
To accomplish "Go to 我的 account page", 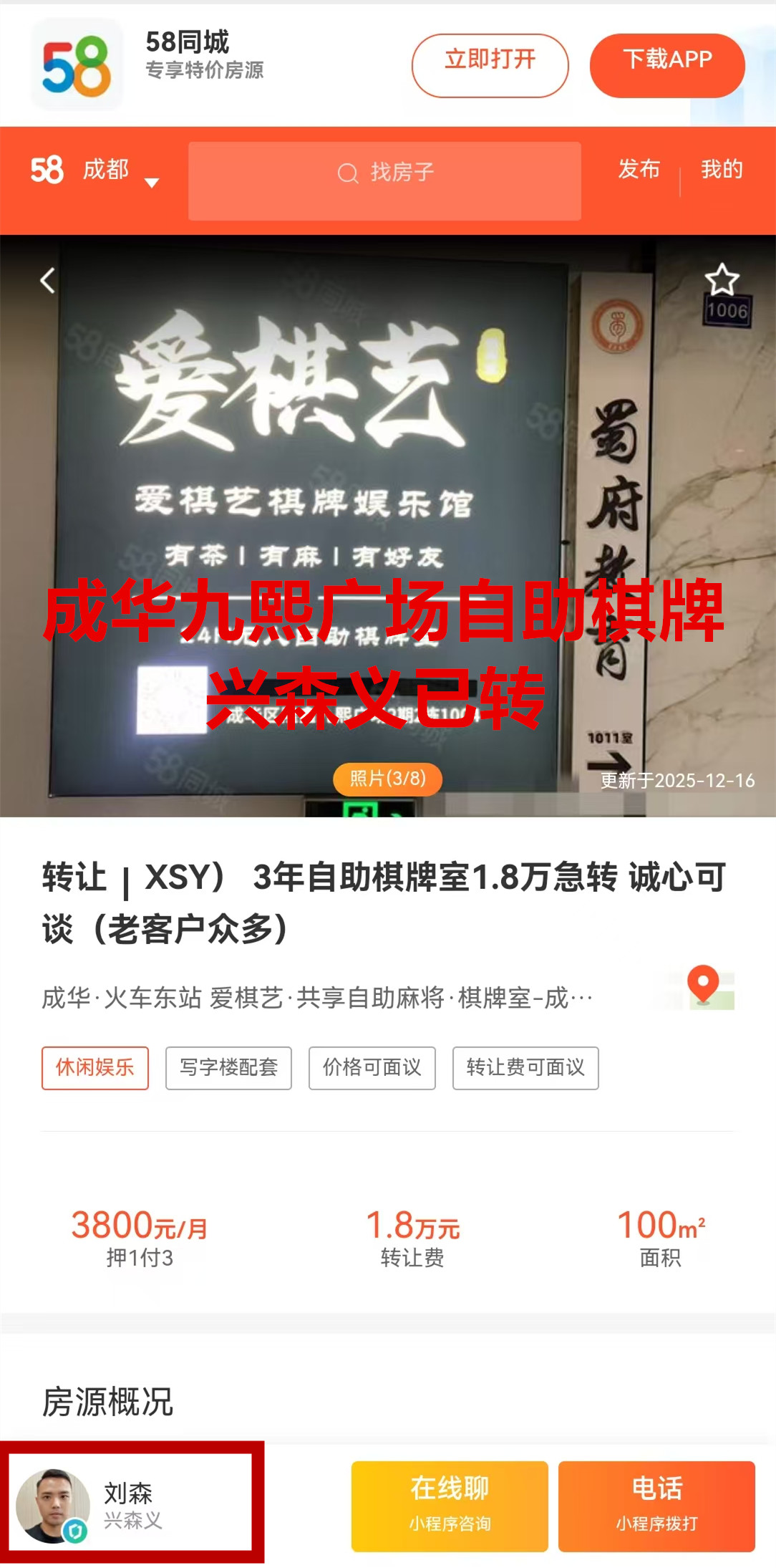I will tap(722, 169).
